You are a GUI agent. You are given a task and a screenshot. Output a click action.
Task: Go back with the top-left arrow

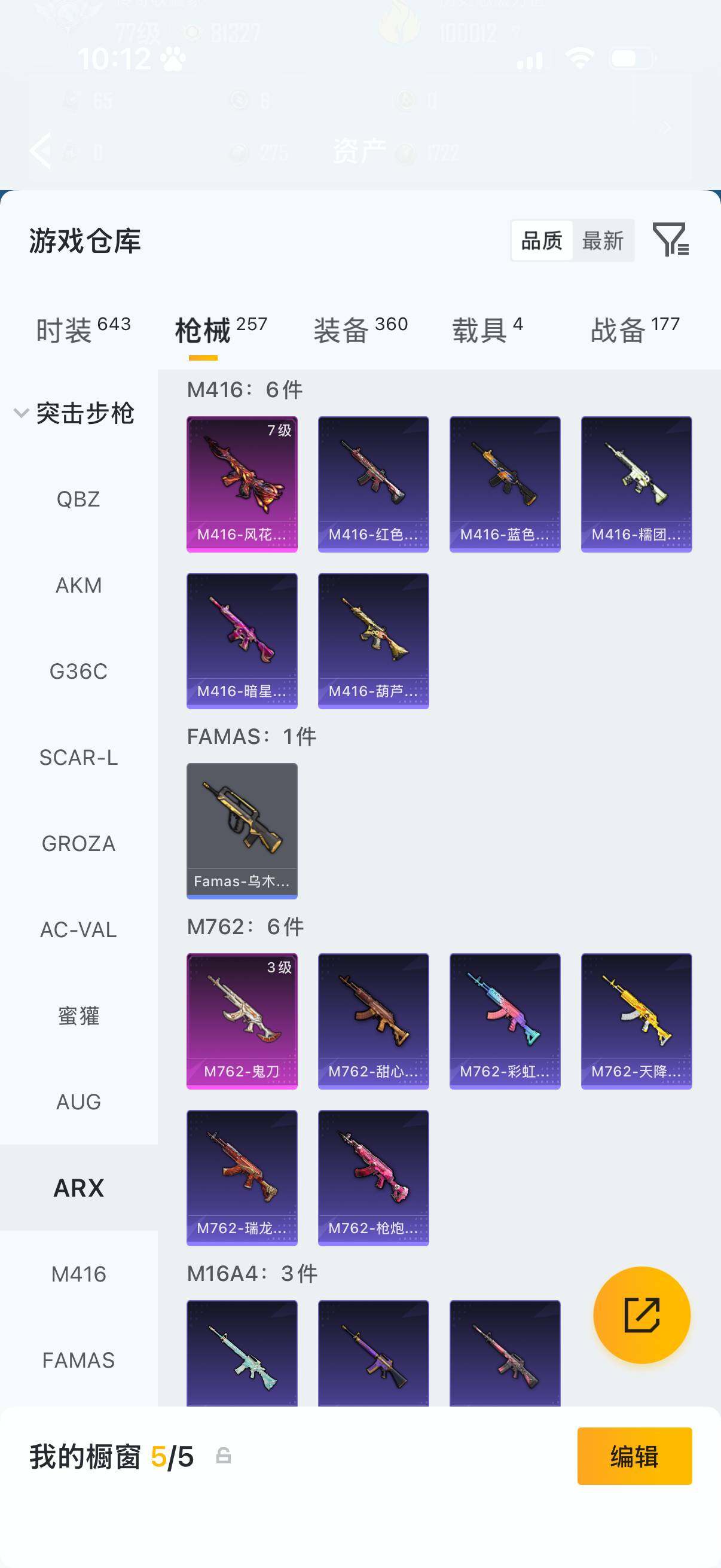pos(41,150)
